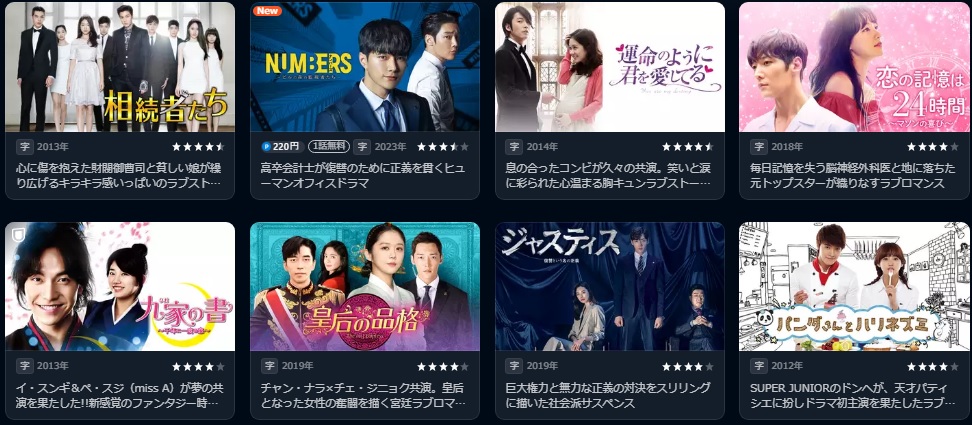The height and width of the screenshot is (425, 972).
Task: Select the ジャスティス drama tile
Action: pos(609,286)
